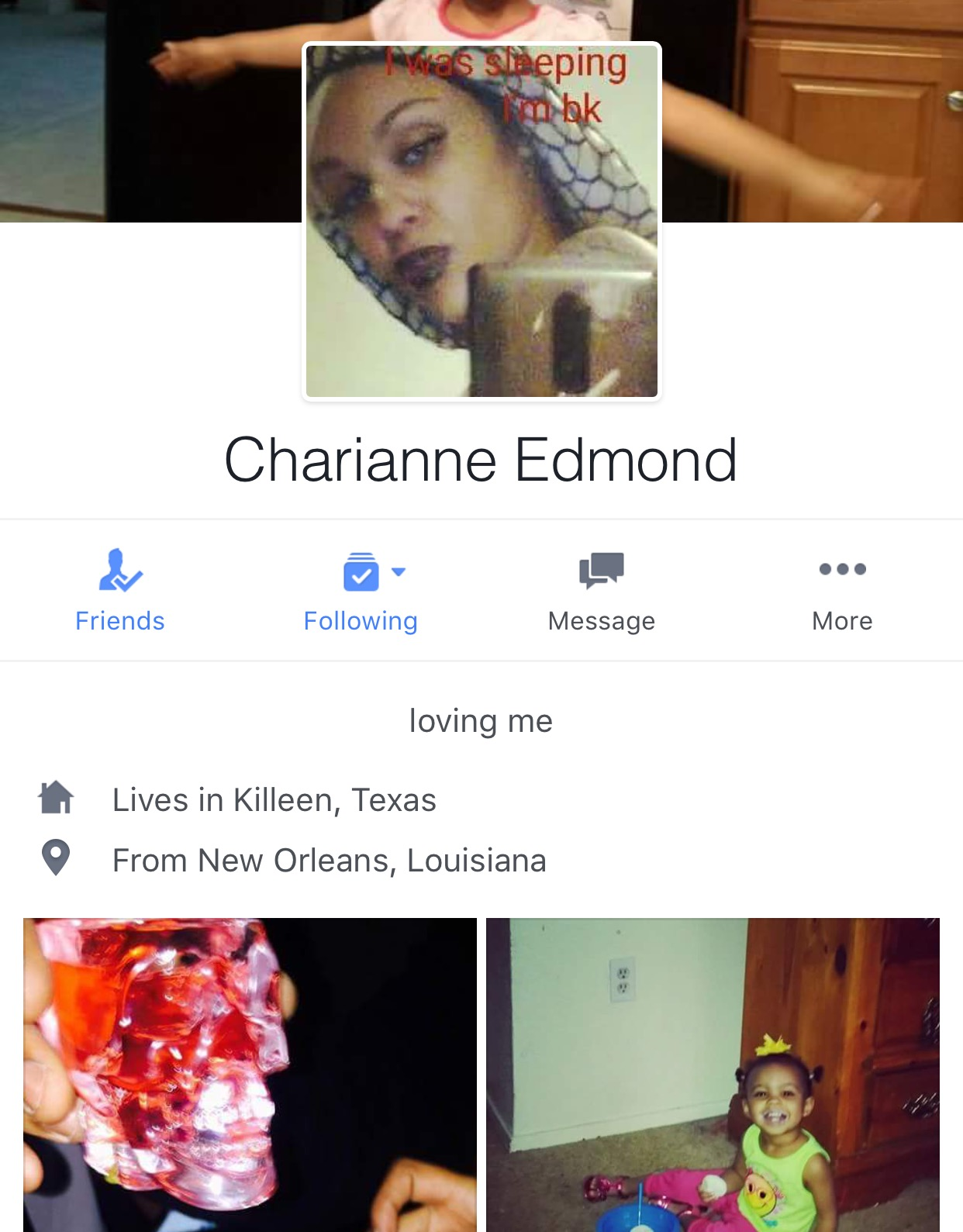Tap the Friends button

[x=120, y=589]
